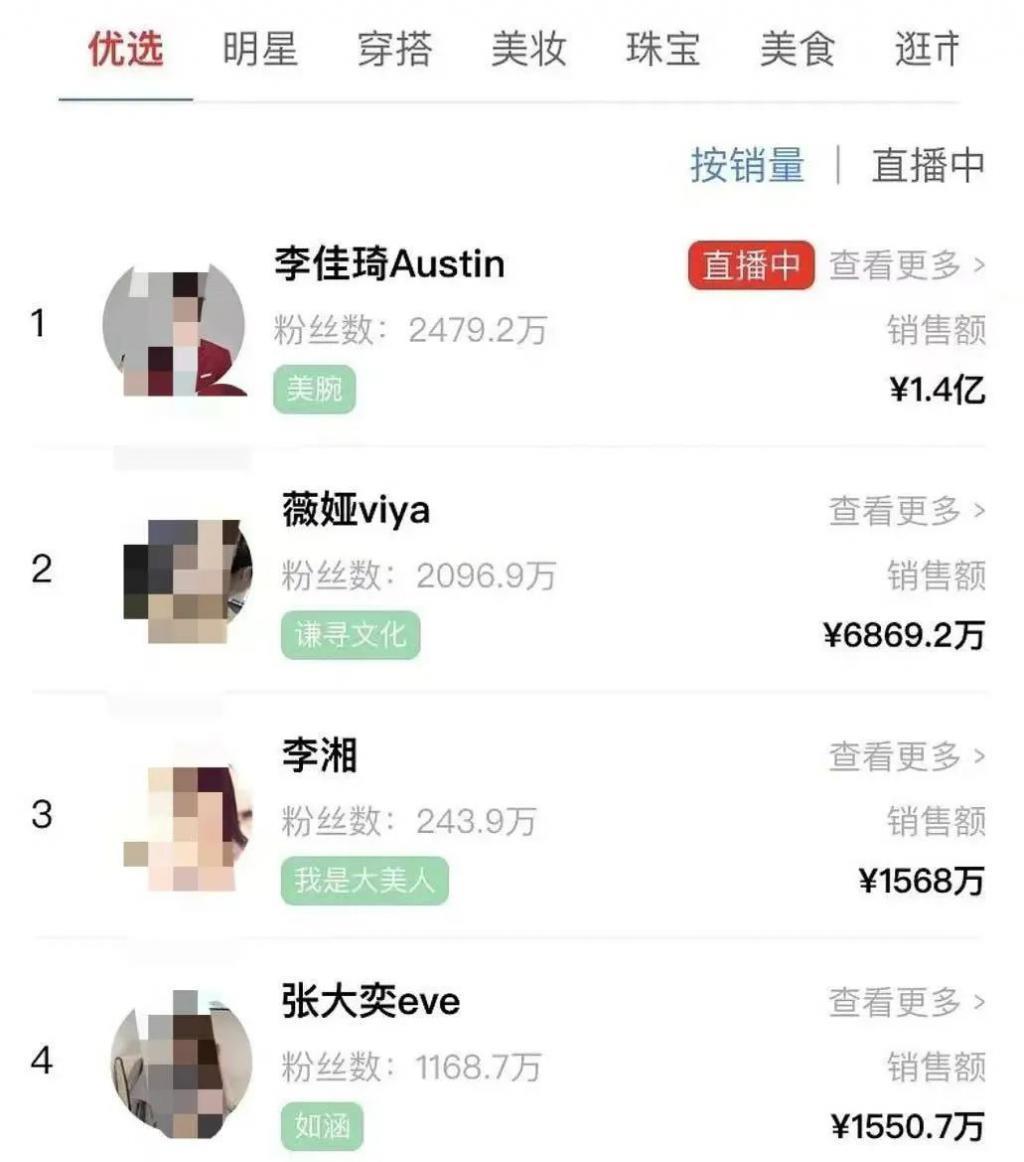
Task: Select the currently active 优选 tab
Action: pos(125,52)
